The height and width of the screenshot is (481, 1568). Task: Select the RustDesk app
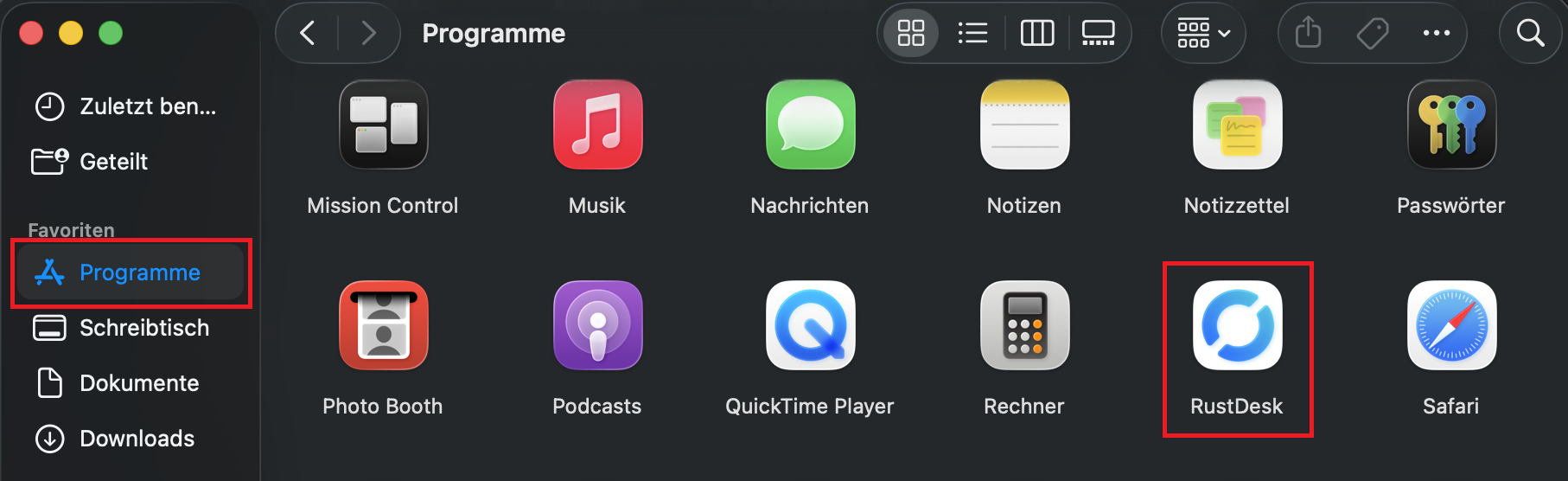(1237, 348)
